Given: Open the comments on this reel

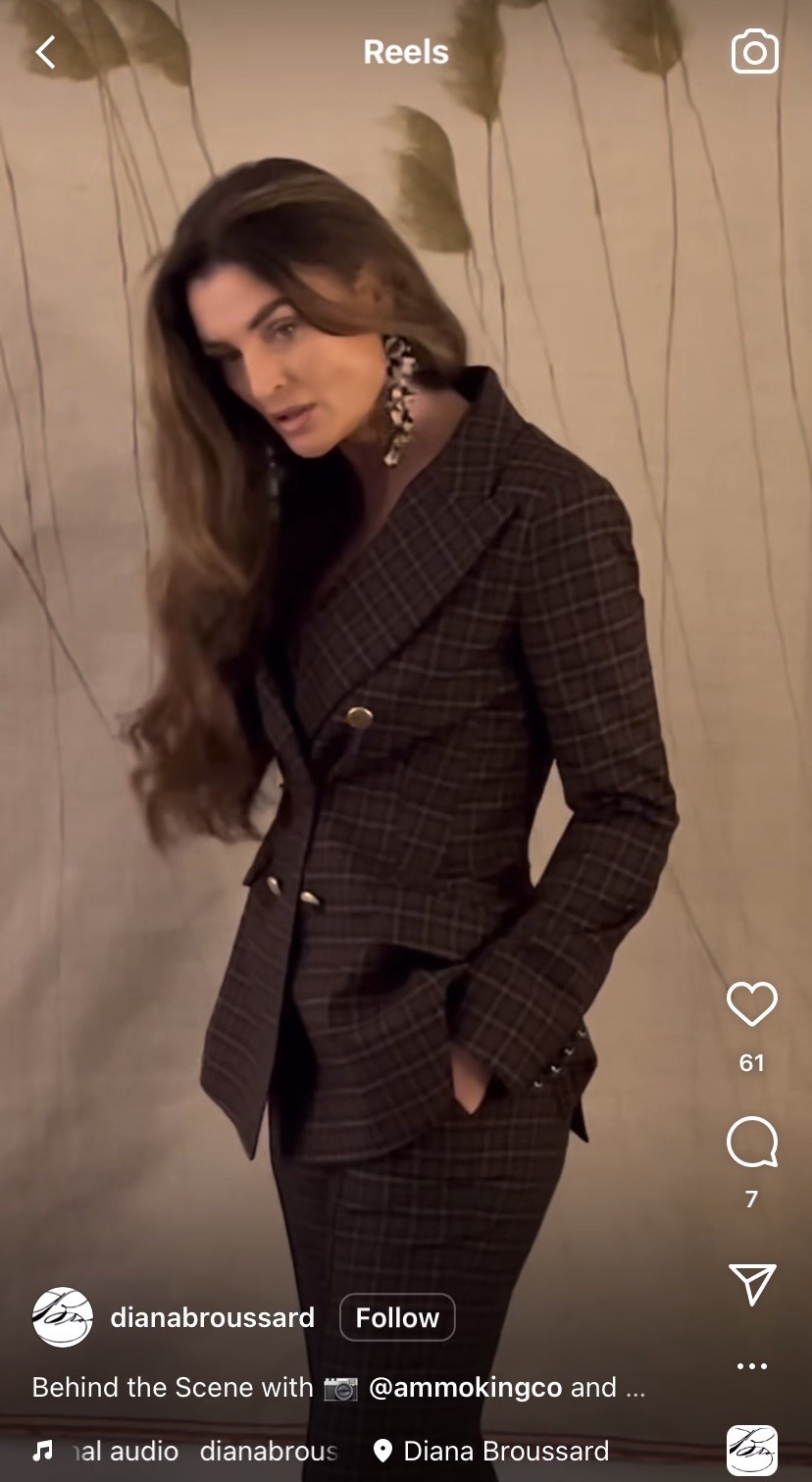Looking at the screenshot, I should tap(751, 1143).
